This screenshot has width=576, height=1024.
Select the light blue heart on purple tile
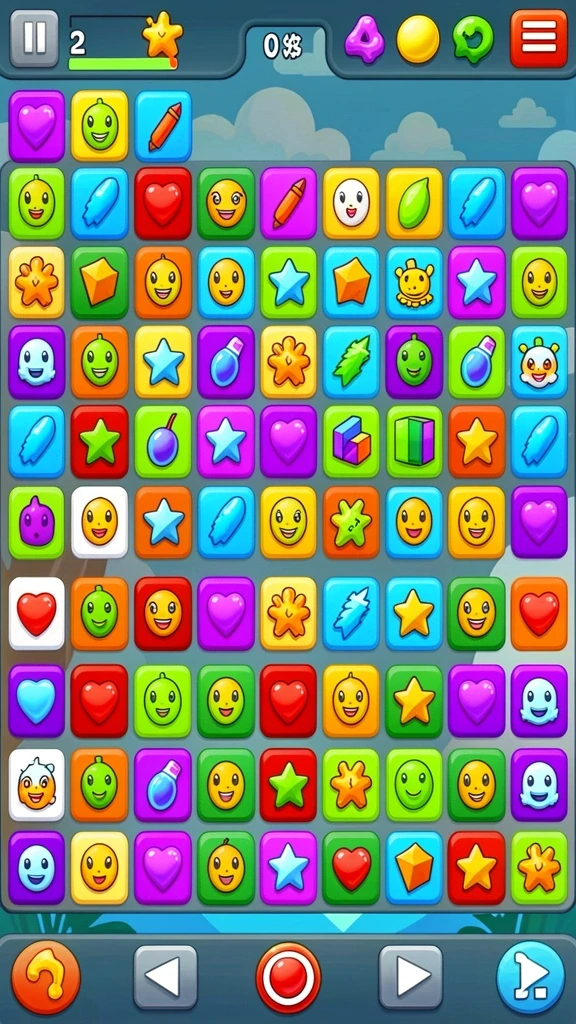click(x=37, y=701)
